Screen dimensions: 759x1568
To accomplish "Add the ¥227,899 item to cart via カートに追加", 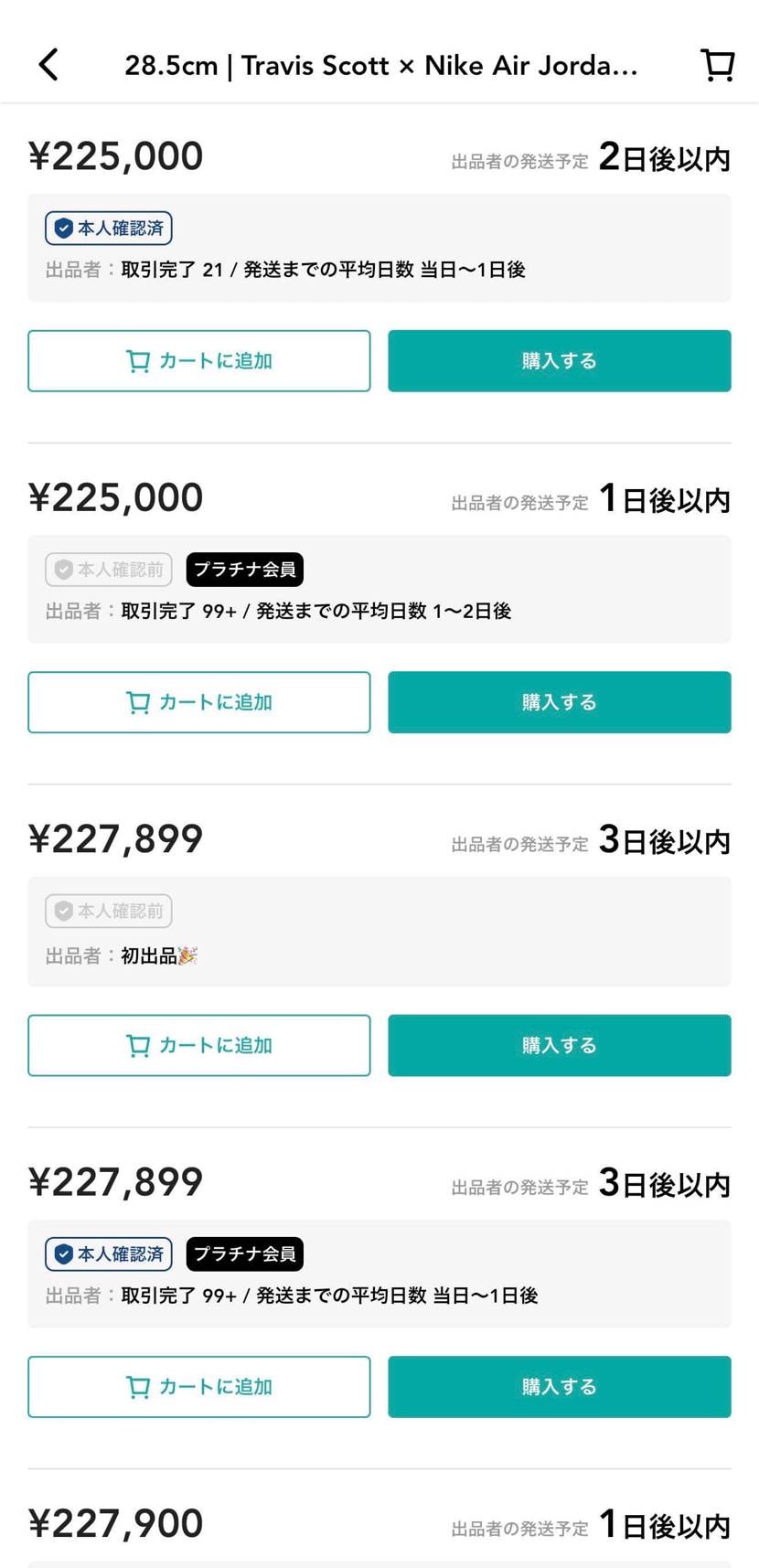I will tap(198, 1045).
